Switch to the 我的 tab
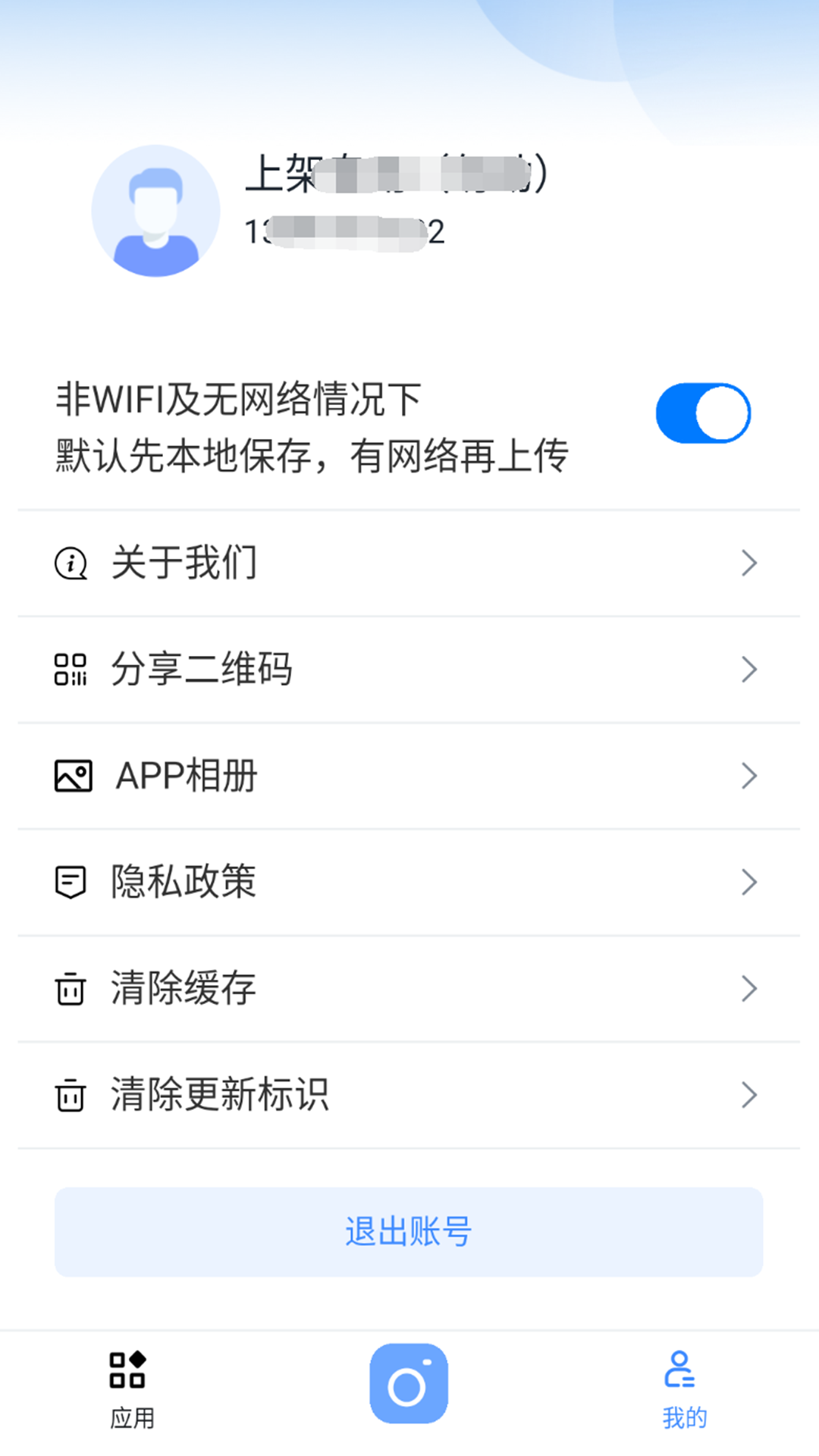 point(684,1389)
